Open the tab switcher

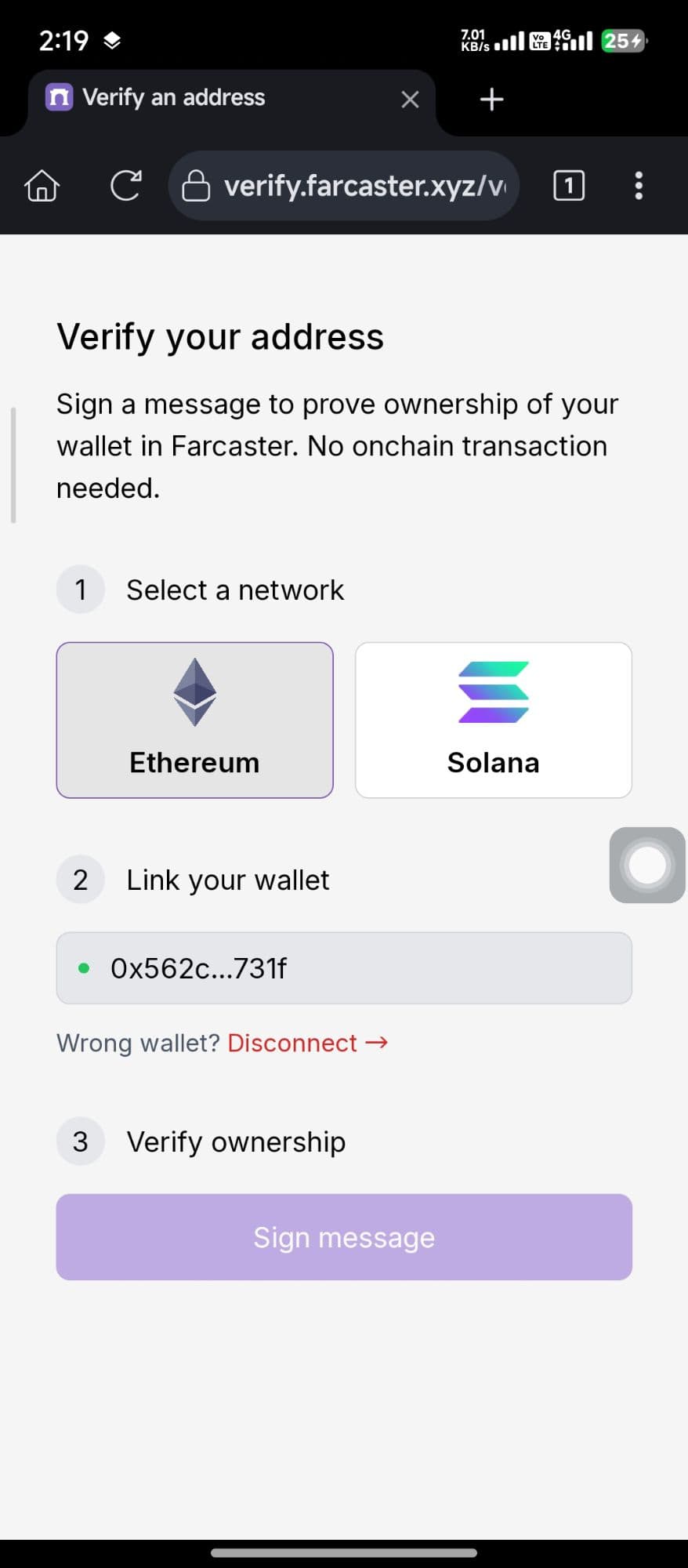click(x=569, y=186)
